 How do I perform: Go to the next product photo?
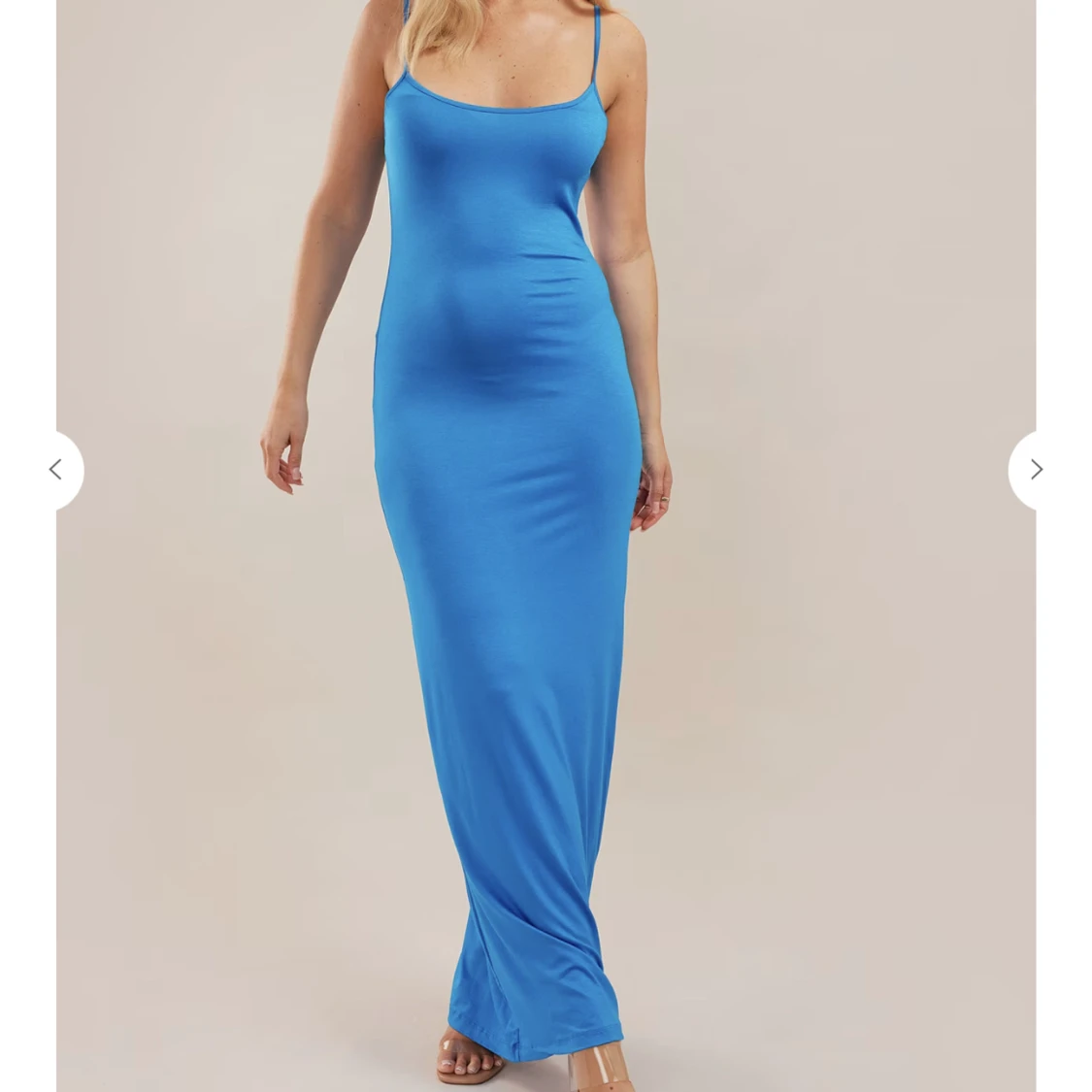(x=1035, y=470)
